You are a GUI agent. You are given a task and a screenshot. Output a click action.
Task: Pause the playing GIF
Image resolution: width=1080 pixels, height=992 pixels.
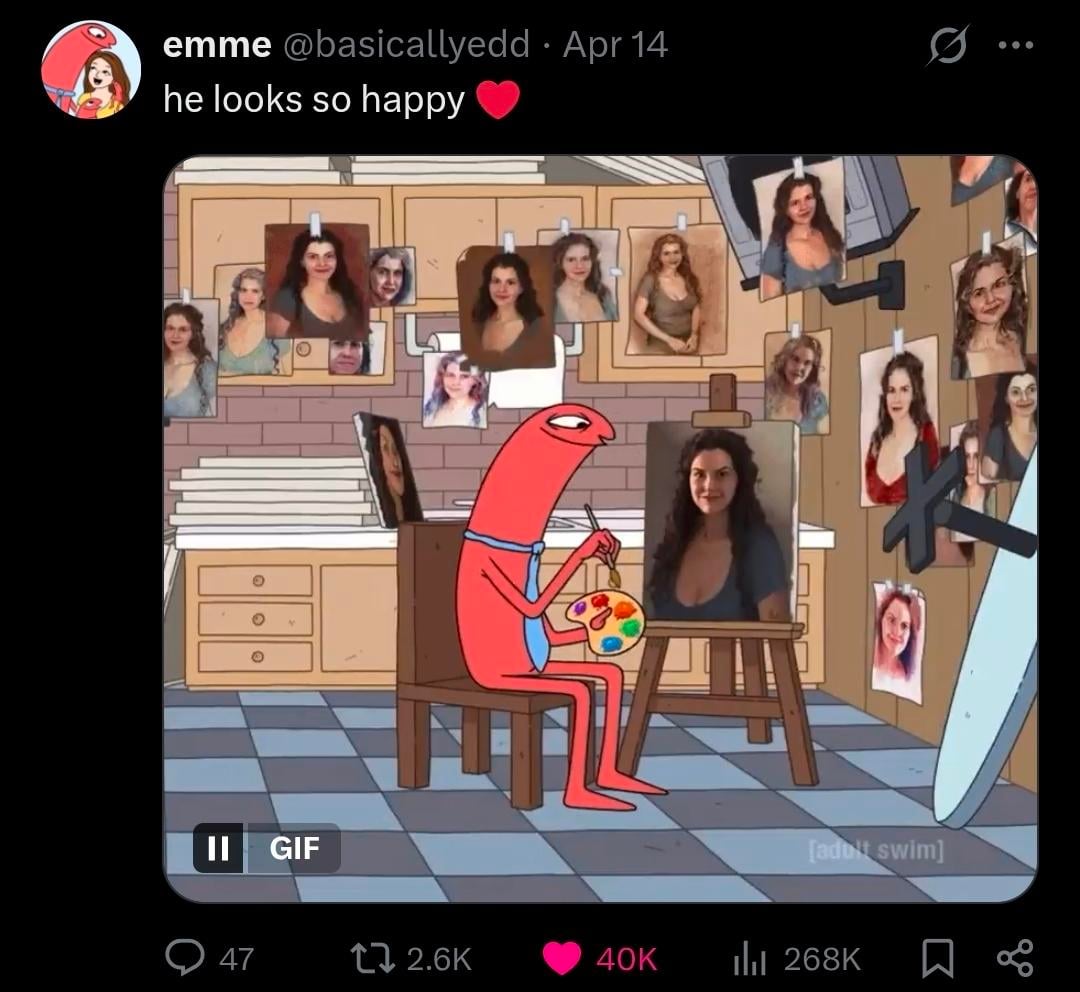coord(217,848)
